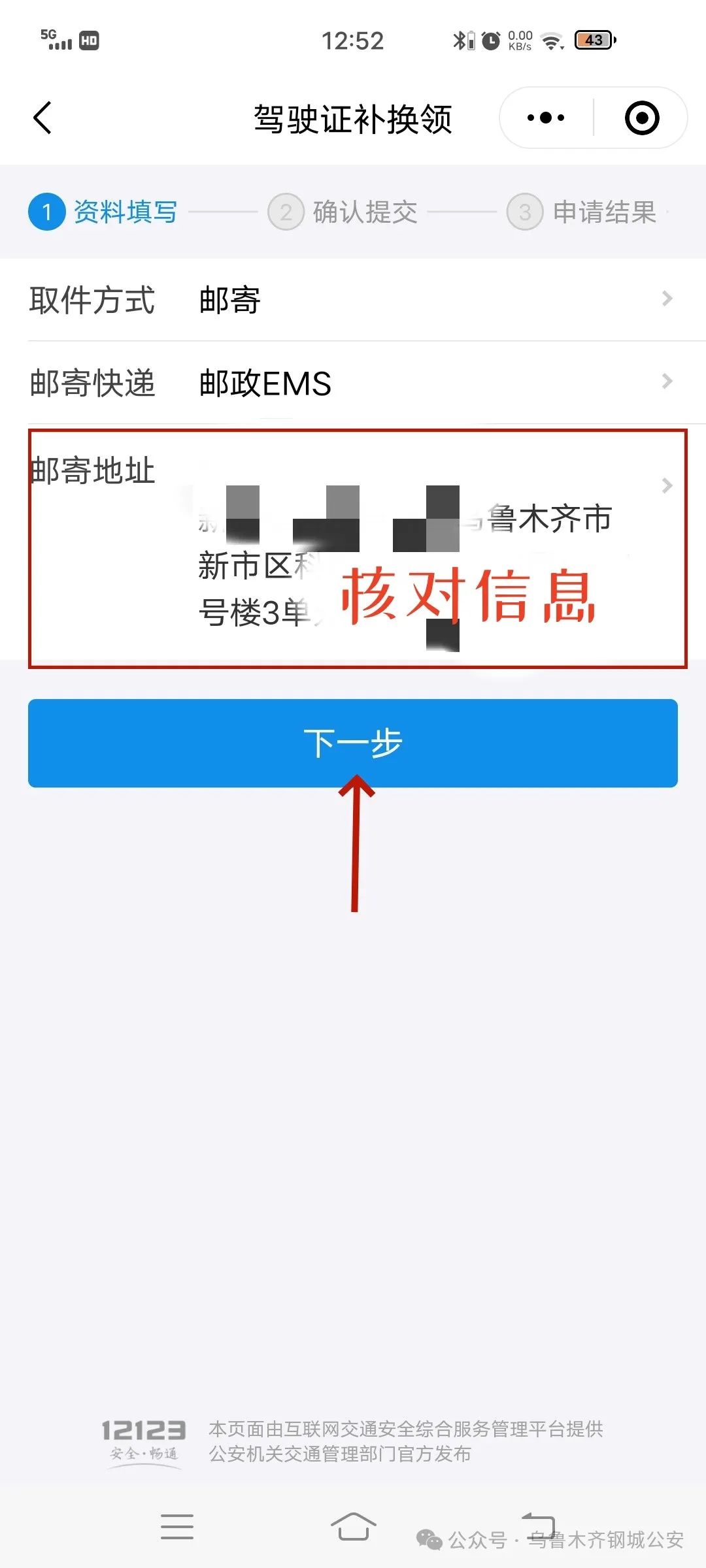
Task: Close the mini program via circle icon
Action: [x=641, y=118]
